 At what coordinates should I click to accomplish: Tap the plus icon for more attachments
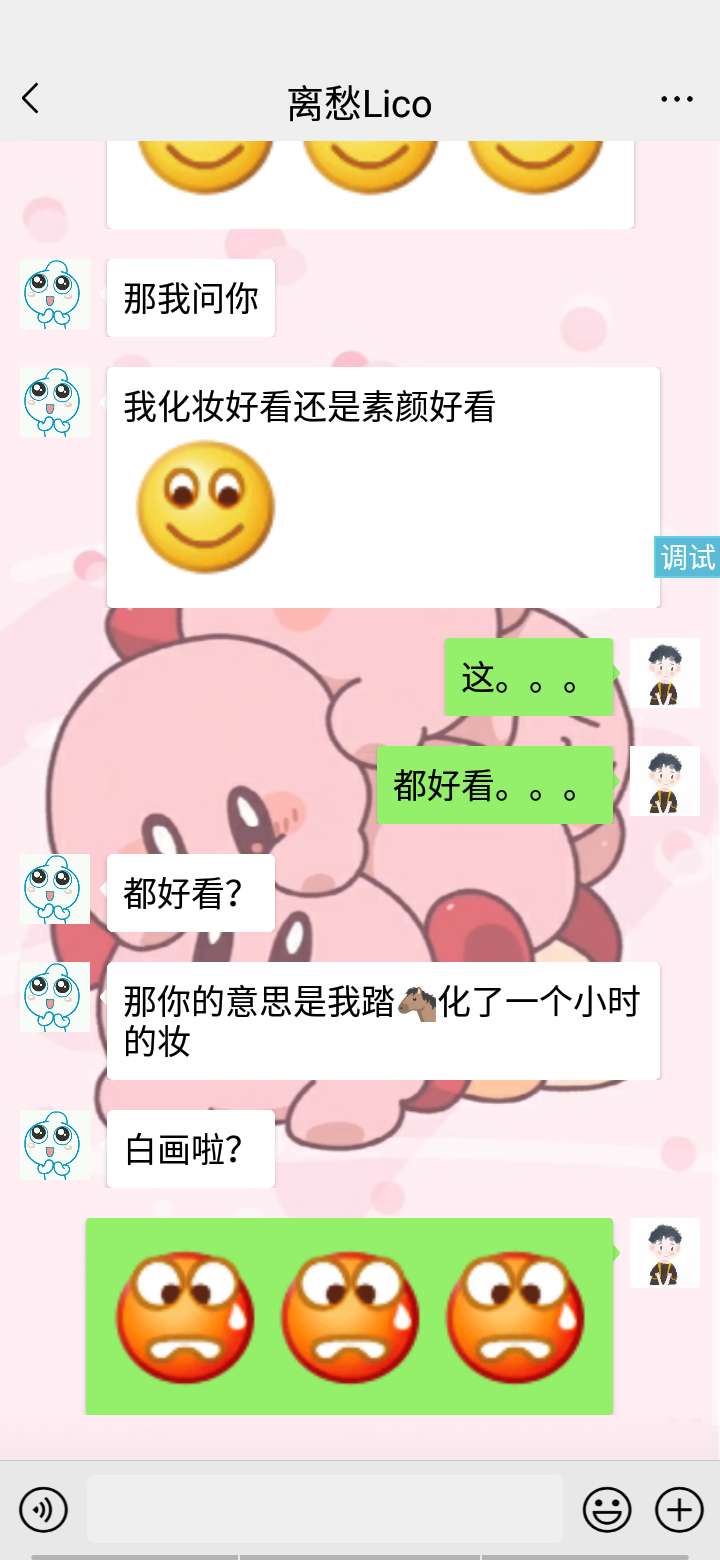coord(679,1511)
